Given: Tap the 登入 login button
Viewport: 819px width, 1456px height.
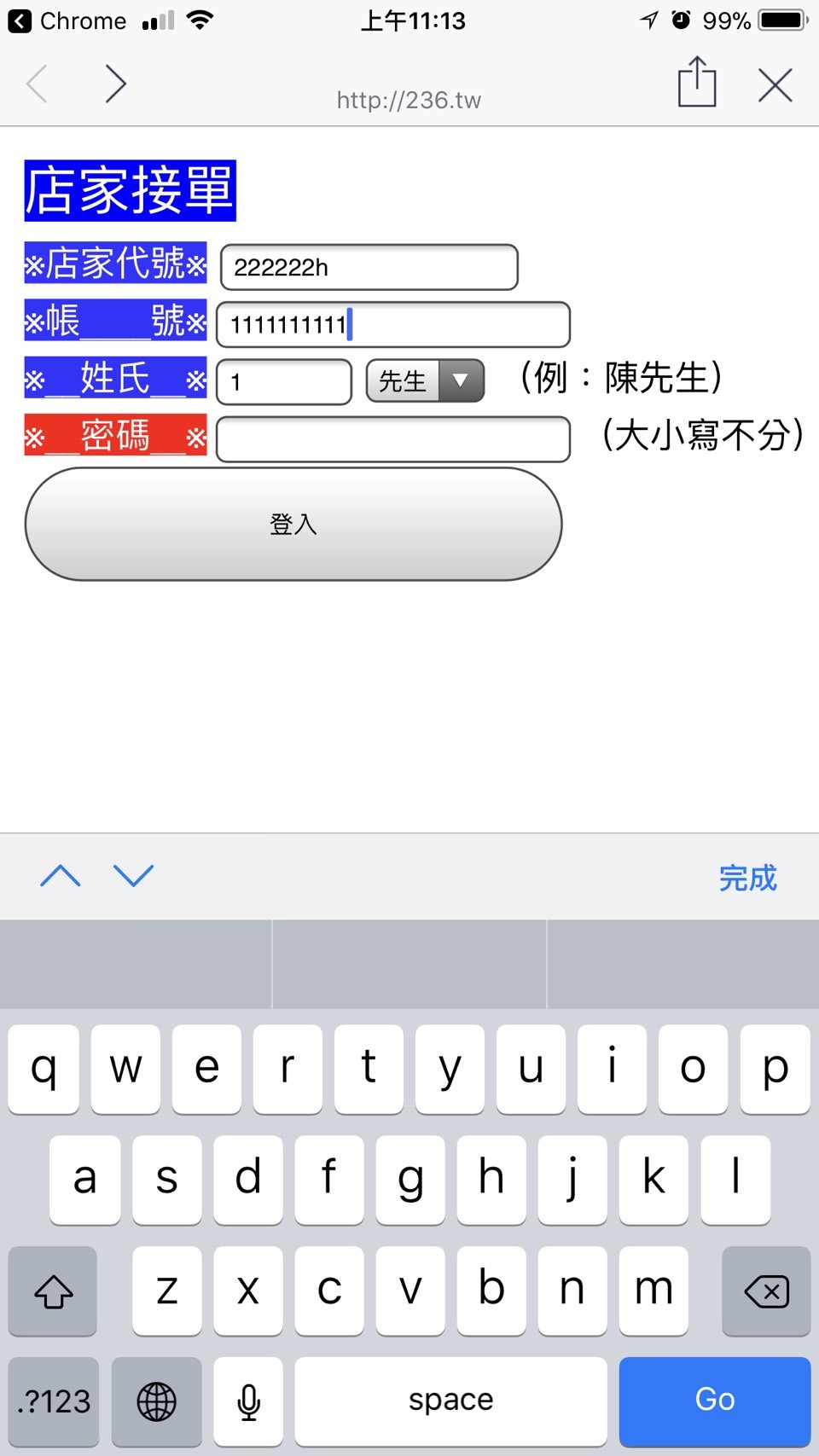Looking at the screenshot, I should click(293, 524).
